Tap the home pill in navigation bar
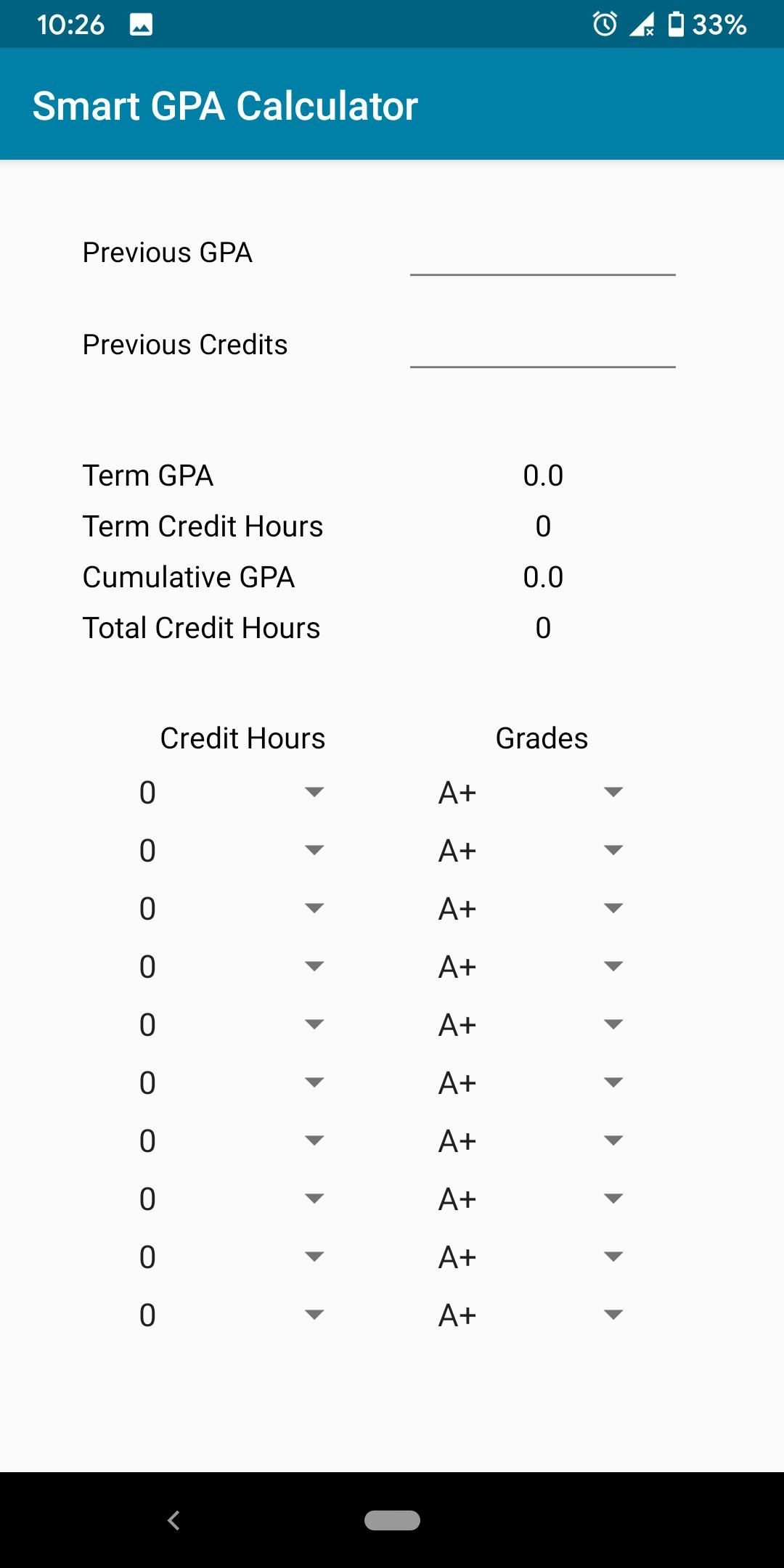This screenshot has height=1568, width=784. pyautogui.click(x=392, y=1520)
